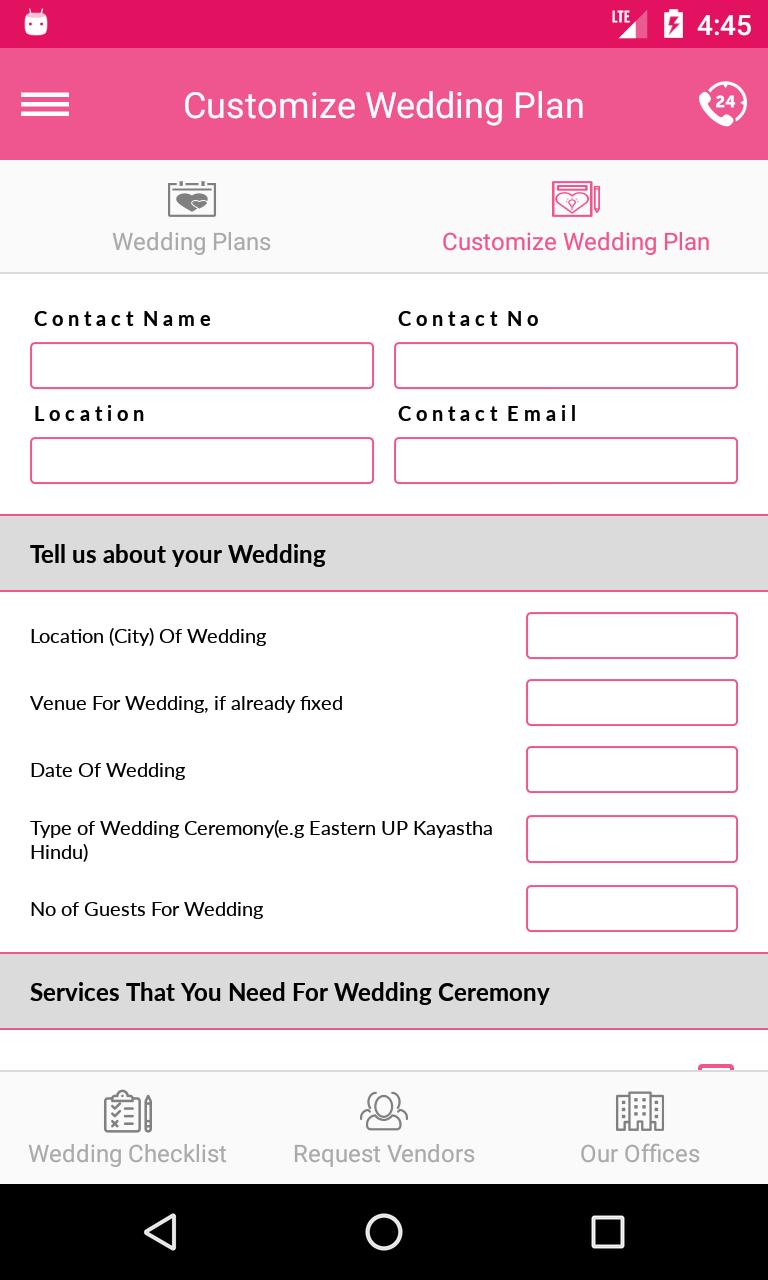Viewport: 768px width, 1280px height.
Task: Select the Customize Wedding Plan tab
Action: pyautogui.click(x=576, y=217)
